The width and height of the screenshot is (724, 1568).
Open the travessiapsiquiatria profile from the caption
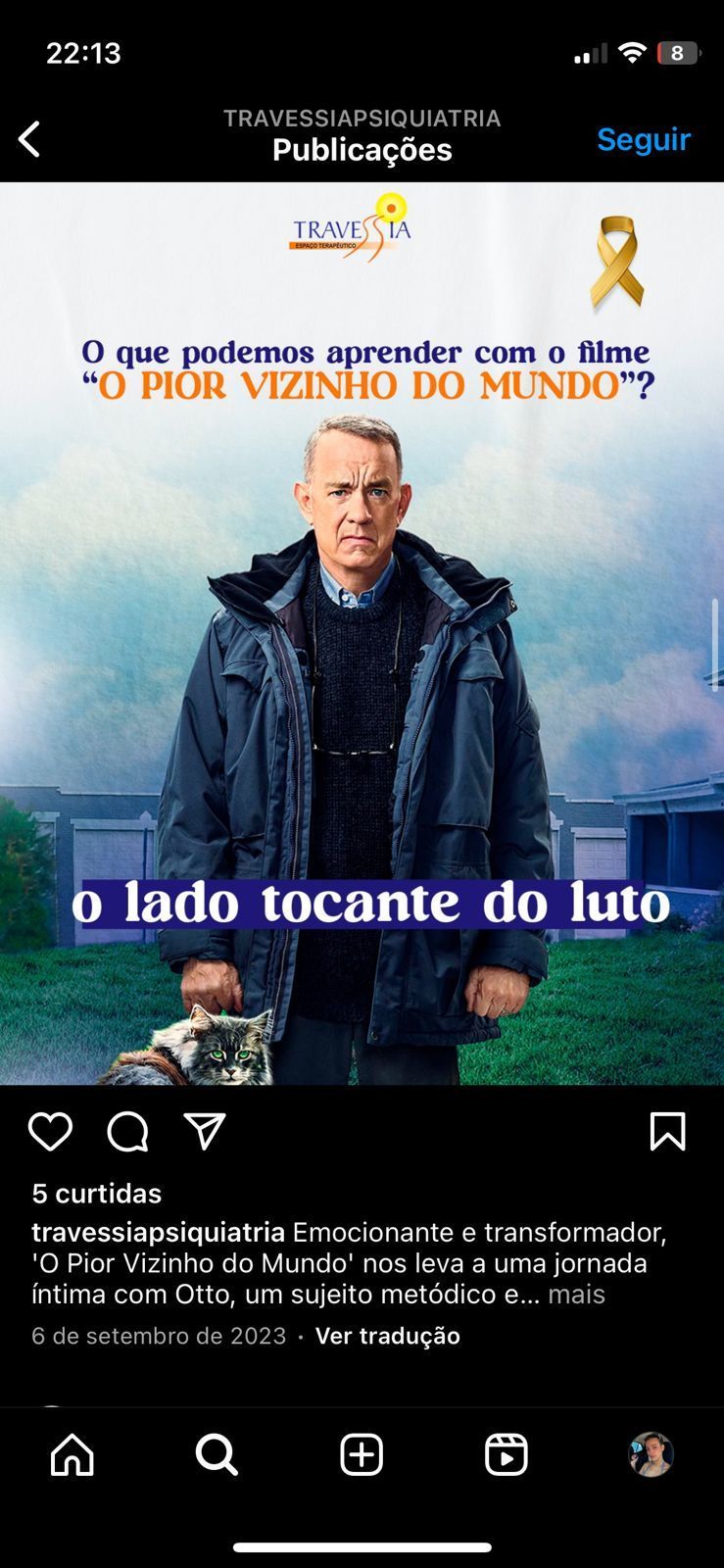point(158,1232)
